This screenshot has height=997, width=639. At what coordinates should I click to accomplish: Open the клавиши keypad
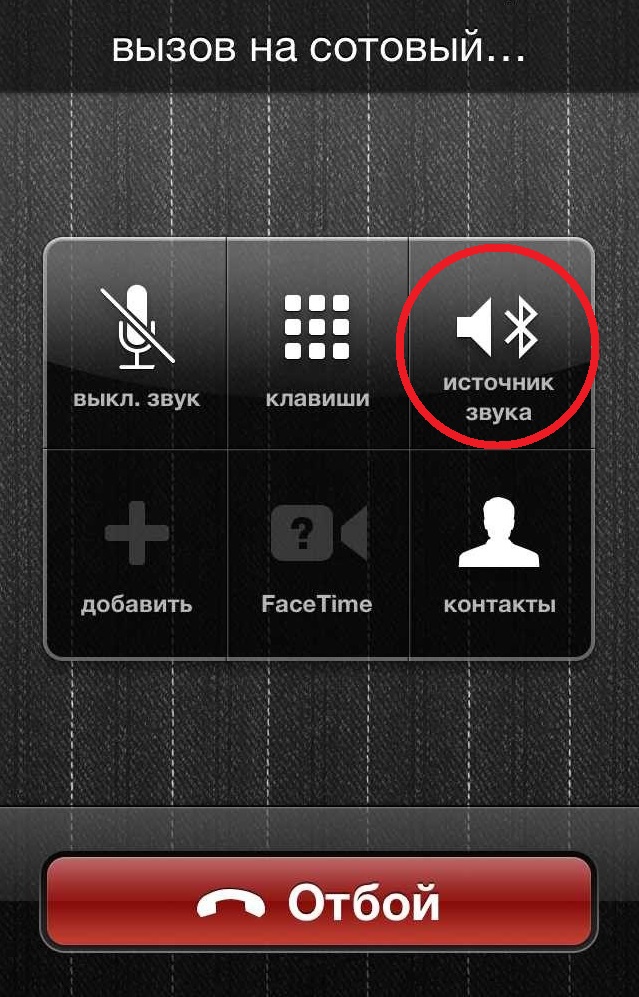tap(318, 345)
